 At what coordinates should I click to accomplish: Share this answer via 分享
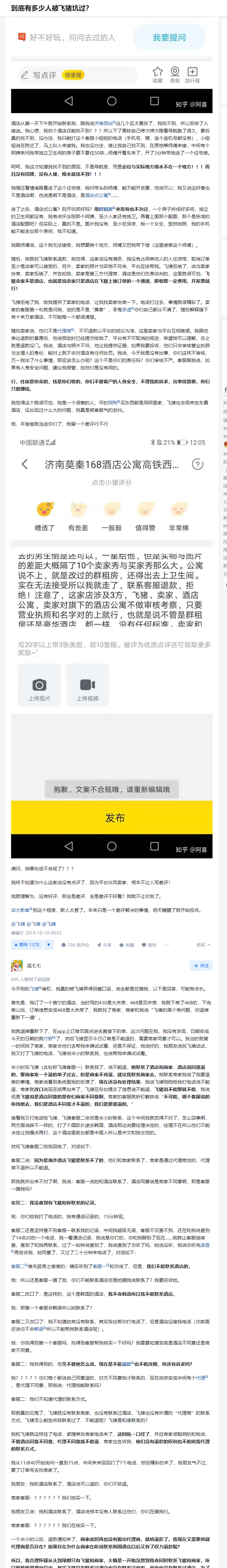click(104, 945)
